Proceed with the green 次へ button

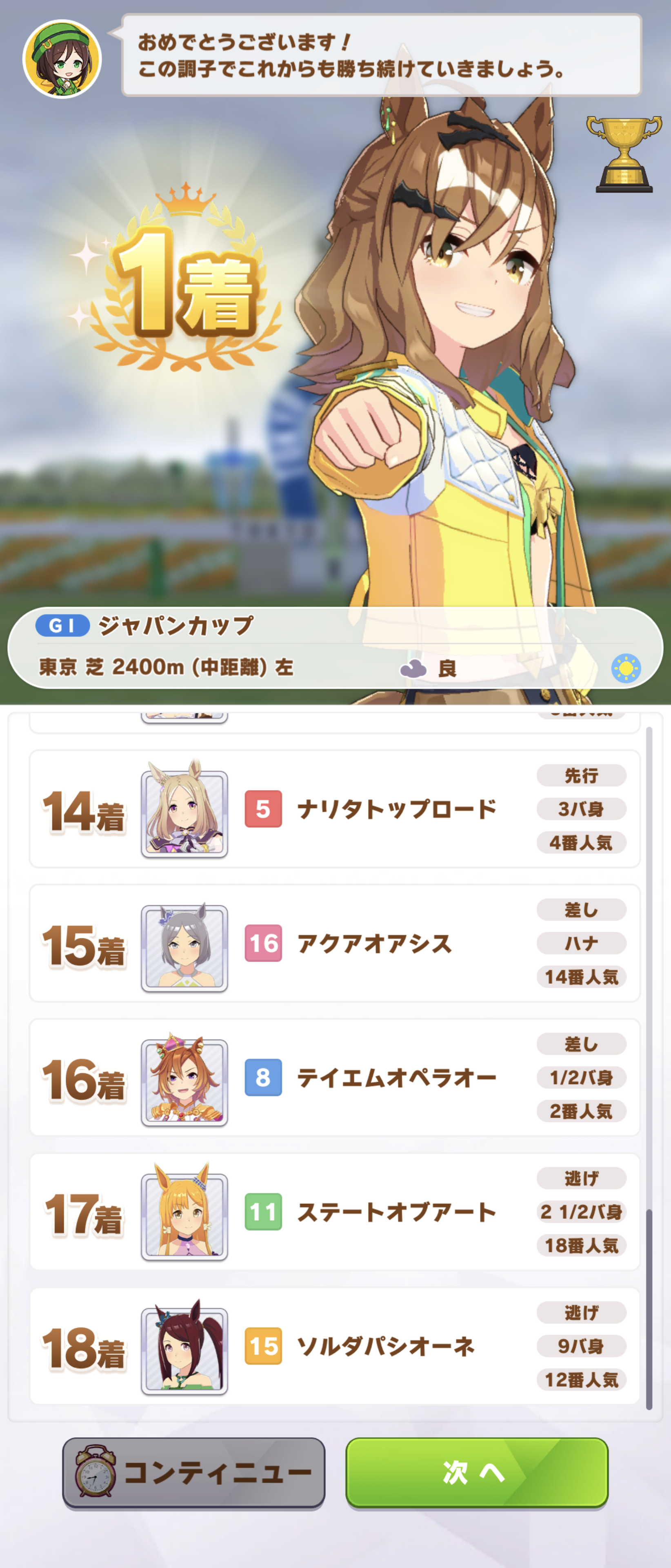pos(476,1472)
